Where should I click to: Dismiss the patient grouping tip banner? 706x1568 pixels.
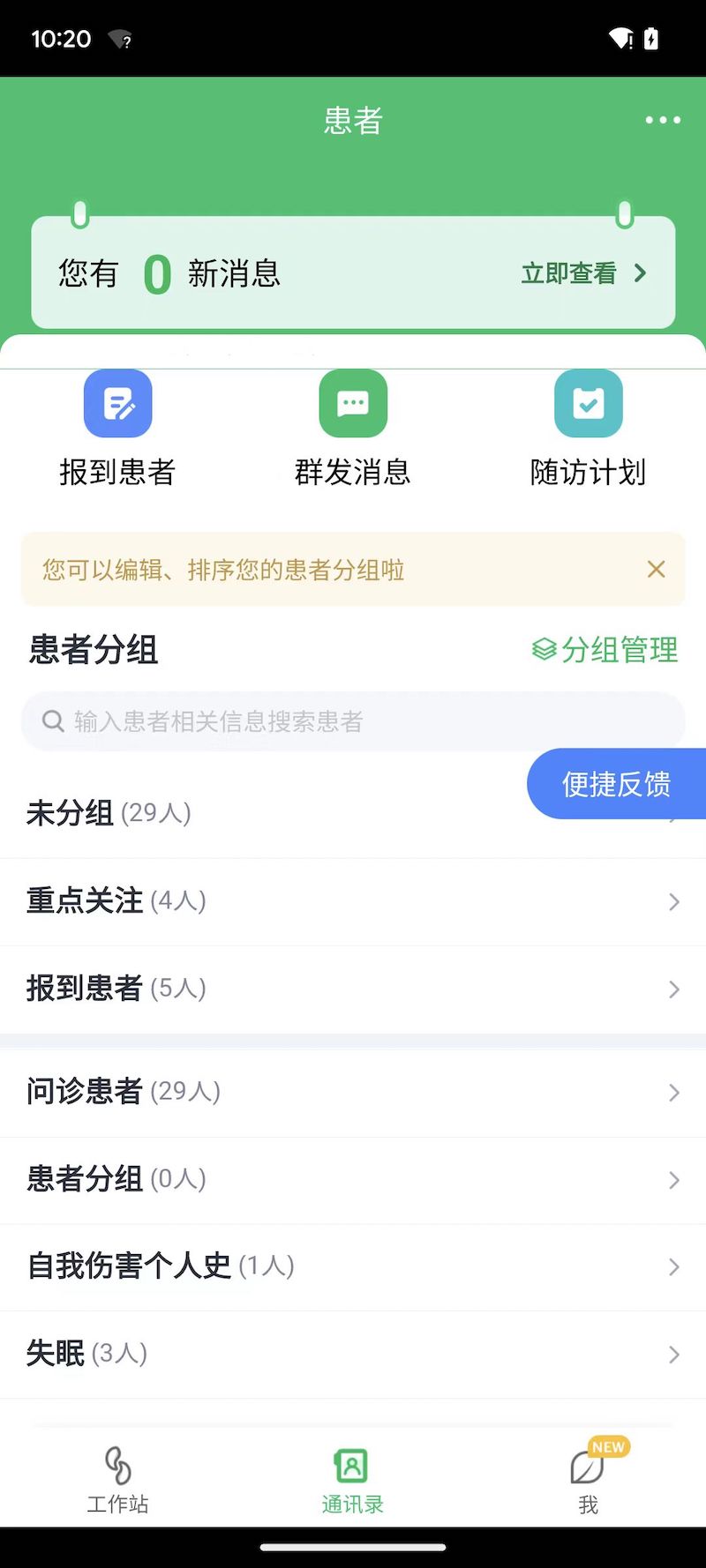(x=657, y=570)
